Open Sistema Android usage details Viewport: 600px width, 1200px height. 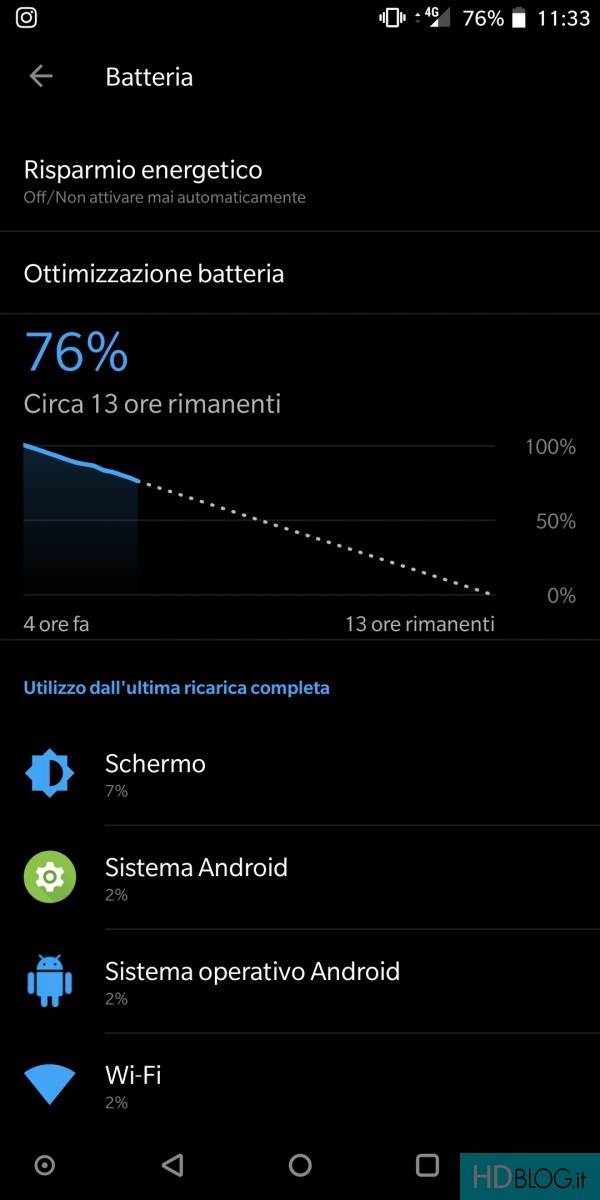pos(300,878)
